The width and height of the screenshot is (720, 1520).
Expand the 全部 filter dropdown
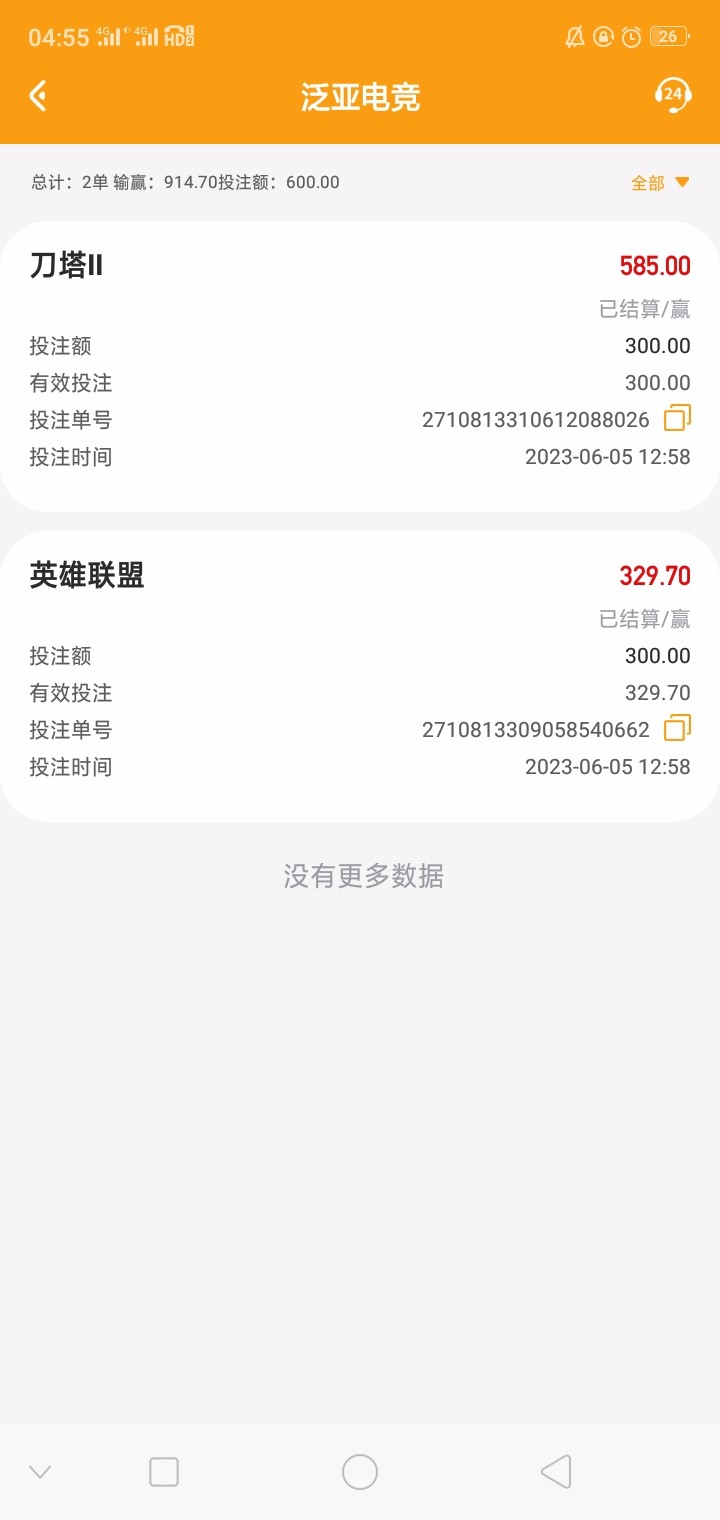(x=660, y=182)
